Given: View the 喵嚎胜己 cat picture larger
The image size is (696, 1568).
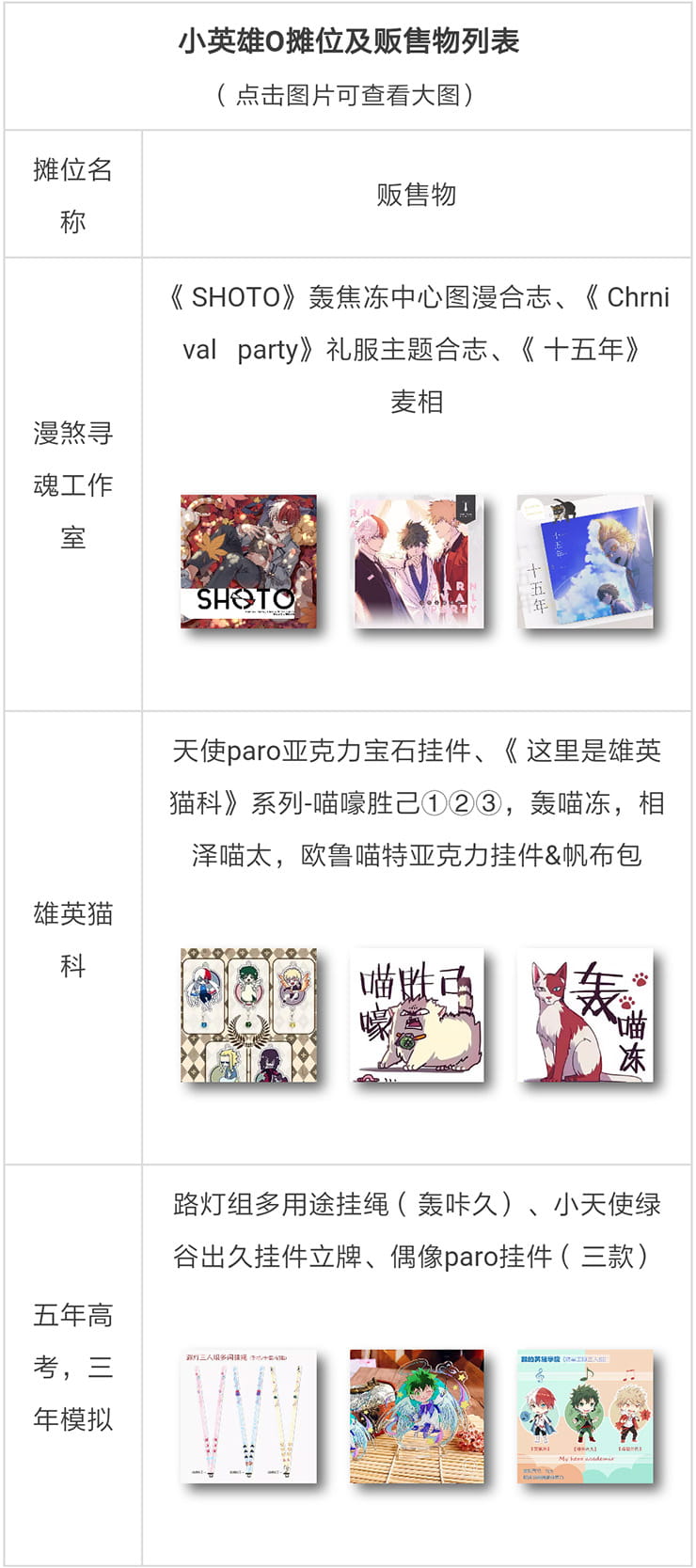Looking at the screenshot, I should click(417, 1015).
